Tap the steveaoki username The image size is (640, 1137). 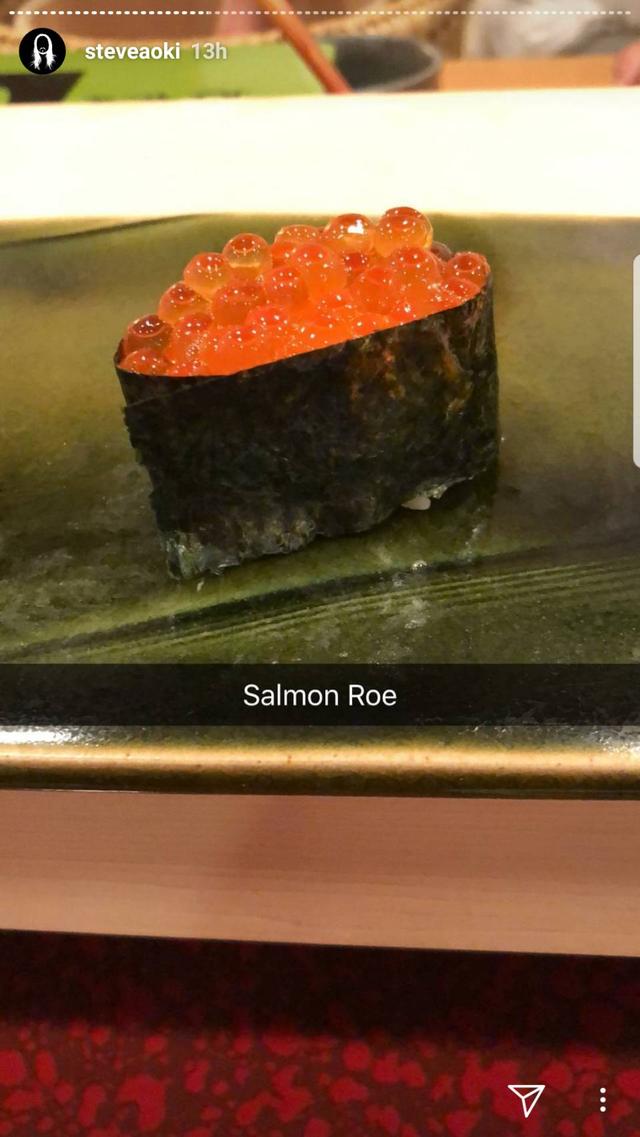(x=131, y=51)
